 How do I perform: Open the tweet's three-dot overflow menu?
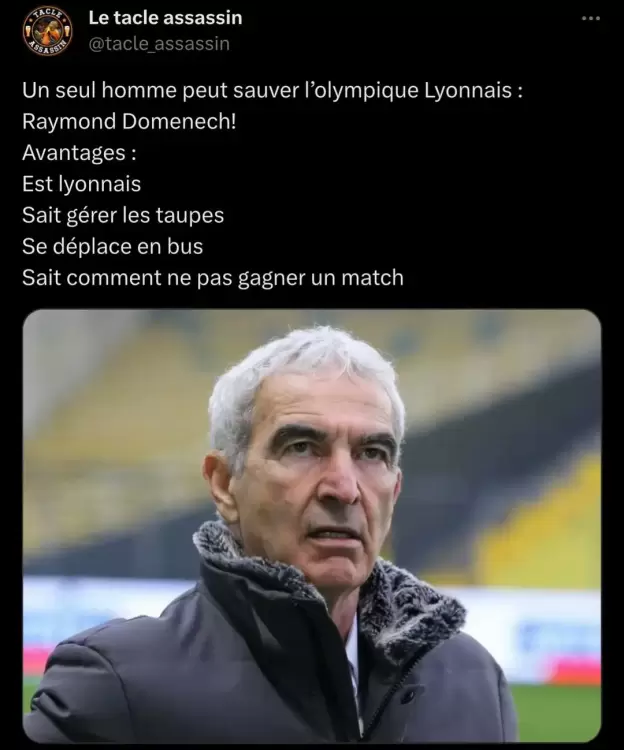(591, 20)
